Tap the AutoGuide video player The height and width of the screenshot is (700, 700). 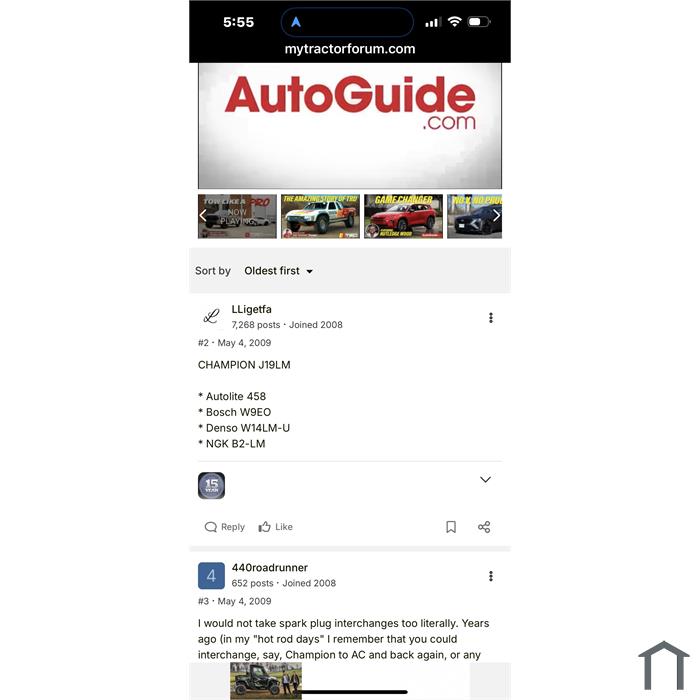point(349,125)
